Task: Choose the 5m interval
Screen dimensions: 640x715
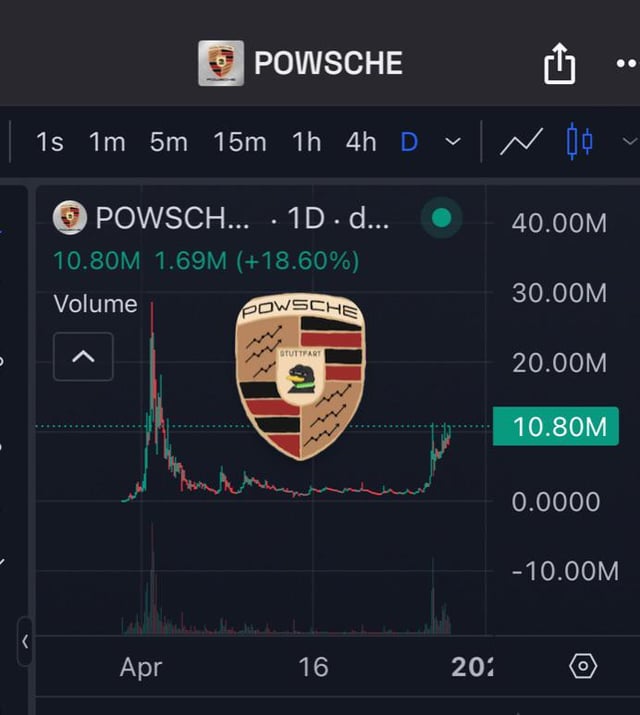Action: tap(169, 142)
